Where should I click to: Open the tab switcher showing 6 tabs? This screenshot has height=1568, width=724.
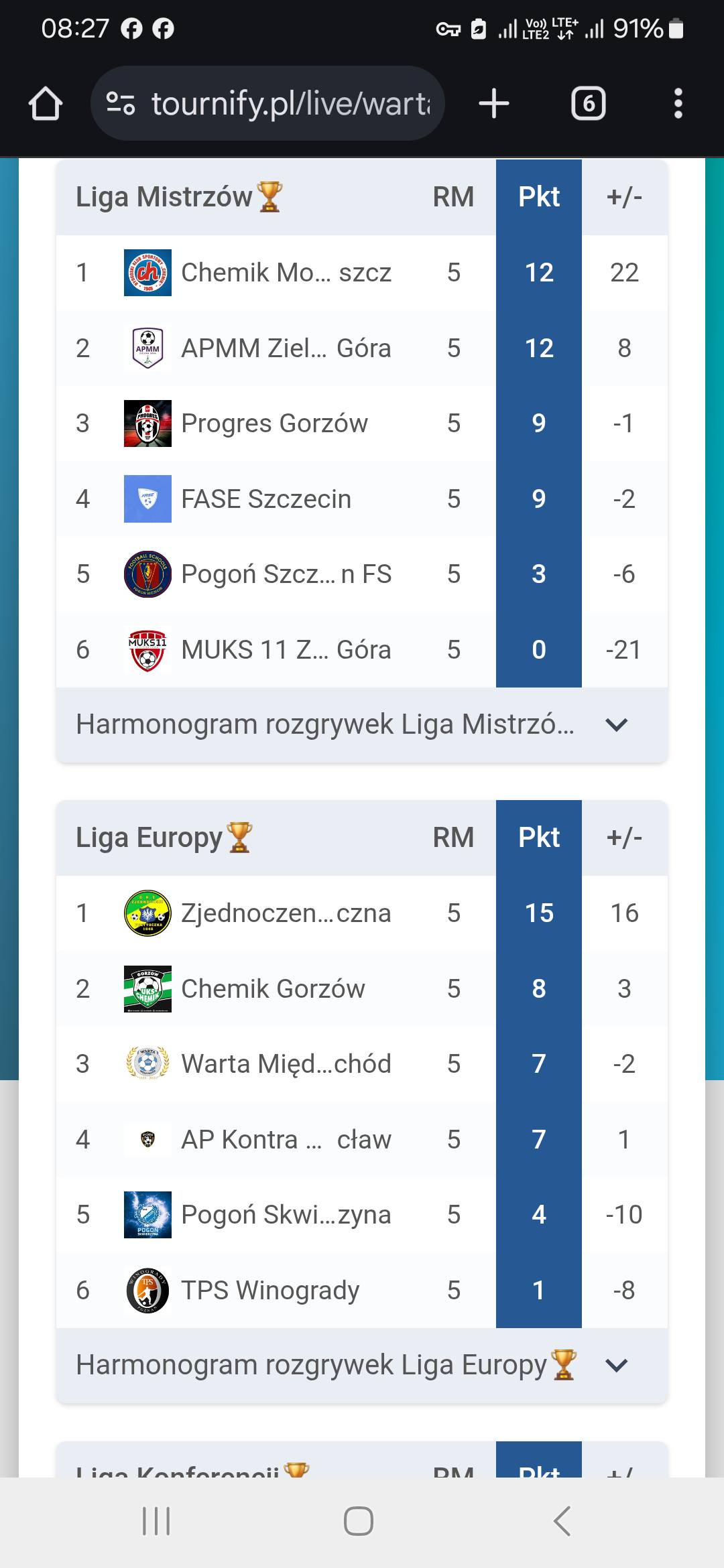[588, 104]
